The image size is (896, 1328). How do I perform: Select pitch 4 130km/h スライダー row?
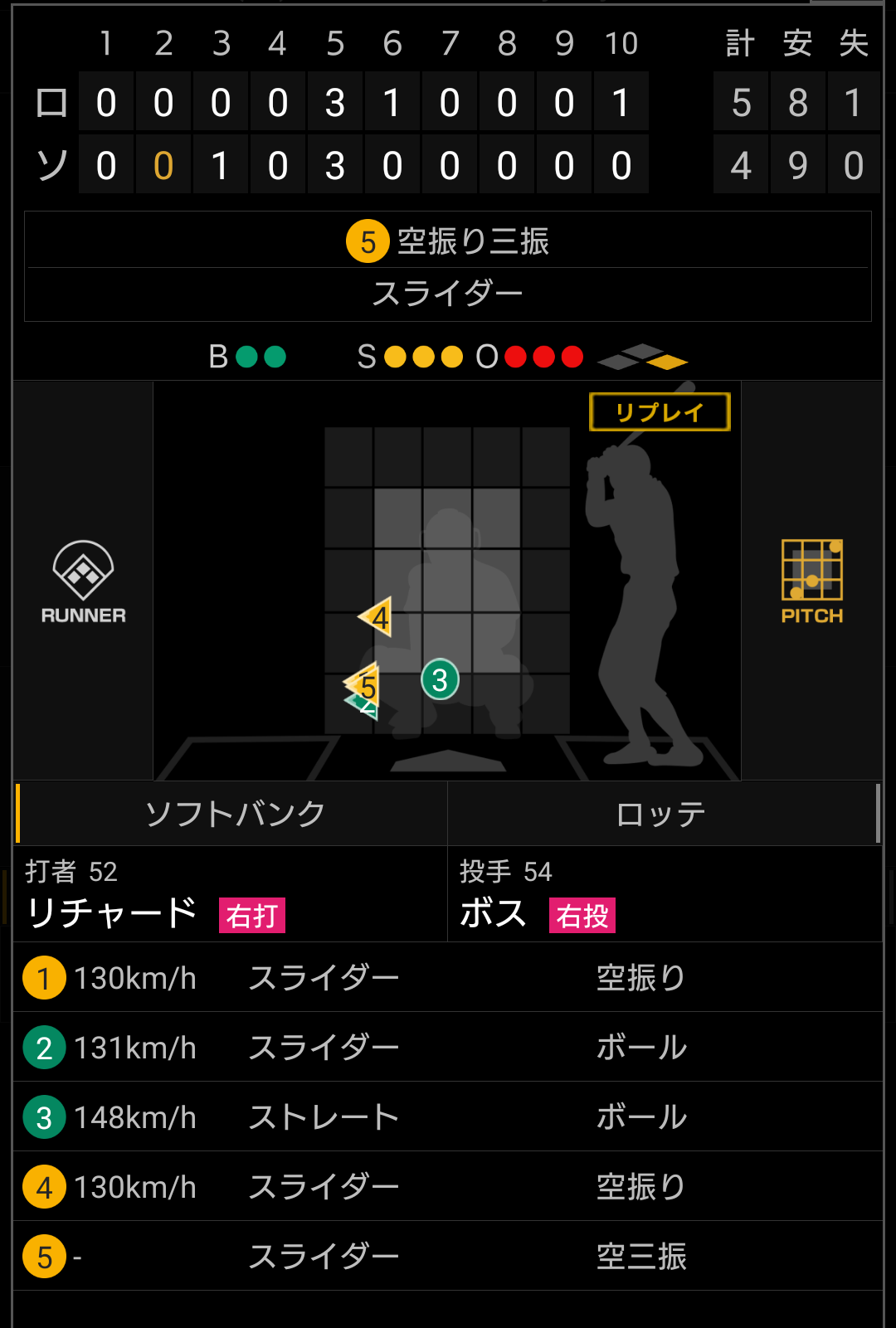pyautogui.click(x=448, y=1187)
